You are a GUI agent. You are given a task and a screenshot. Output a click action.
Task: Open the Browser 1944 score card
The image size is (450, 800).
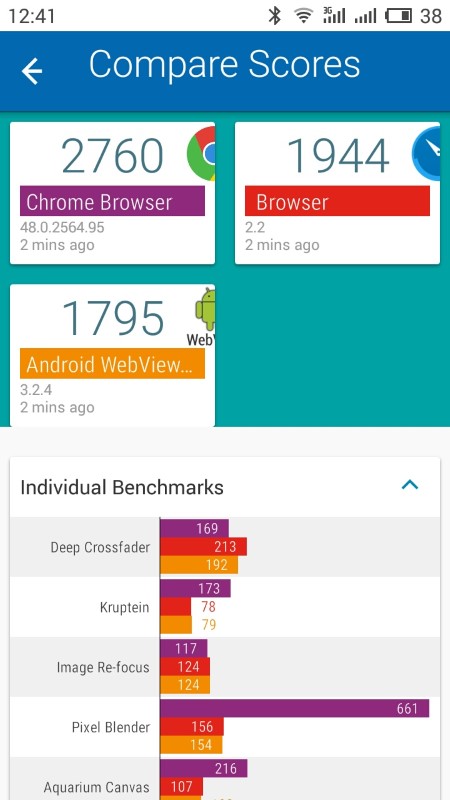point(337,193)
